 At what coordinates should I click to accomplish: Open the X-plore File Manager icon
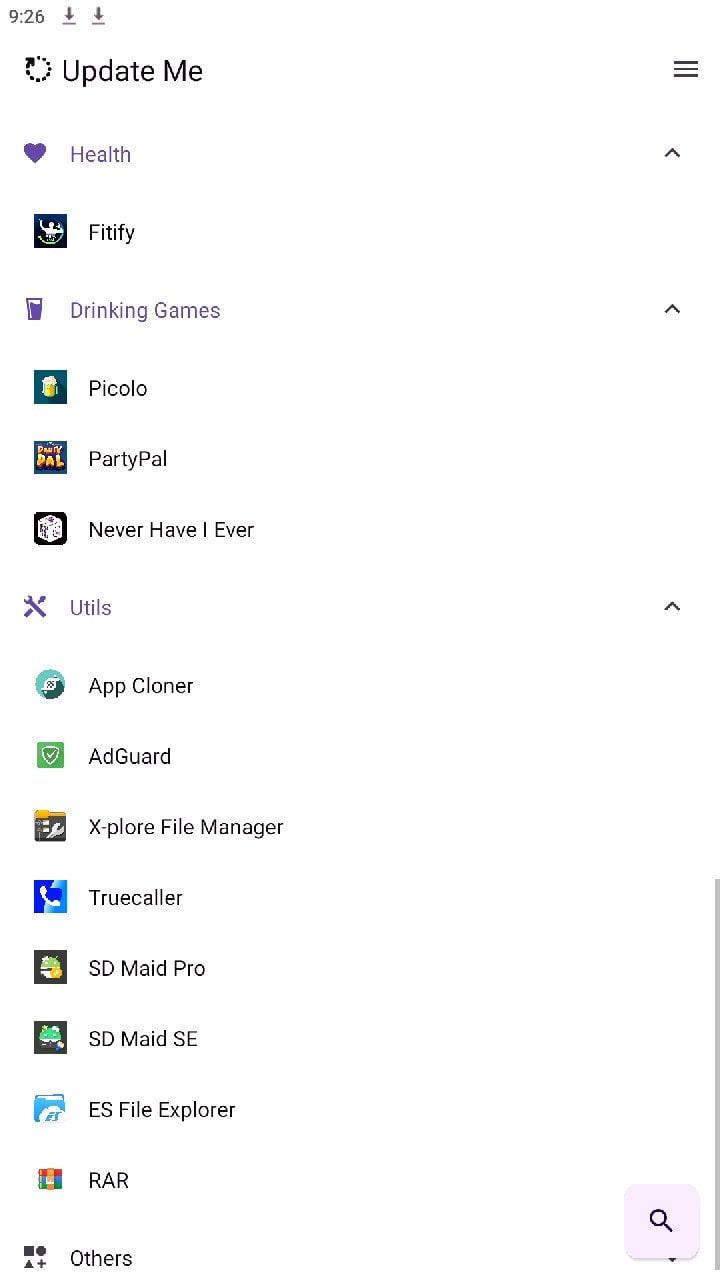point(50,826)
